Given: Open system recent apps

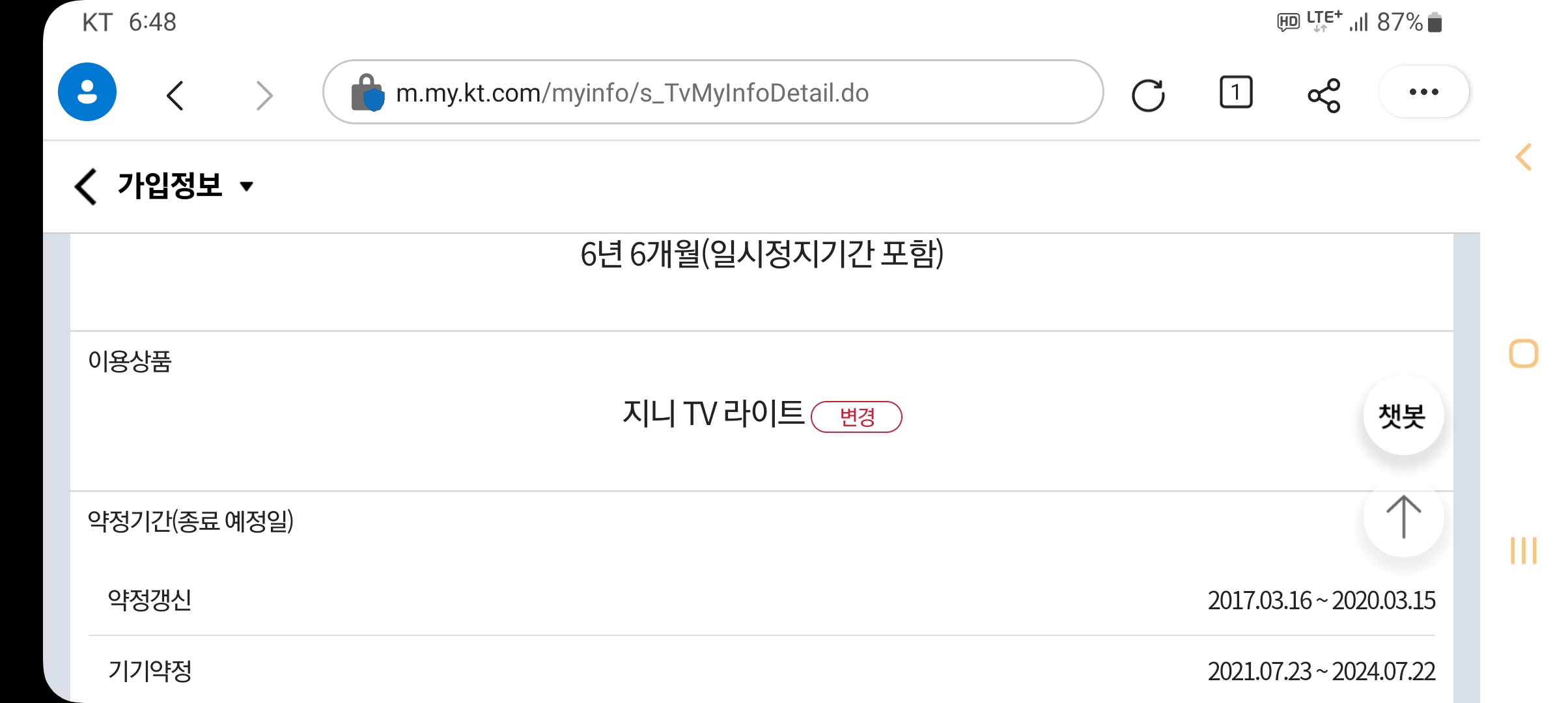Looking at the screenshot, I should [x=1523, y=551].
